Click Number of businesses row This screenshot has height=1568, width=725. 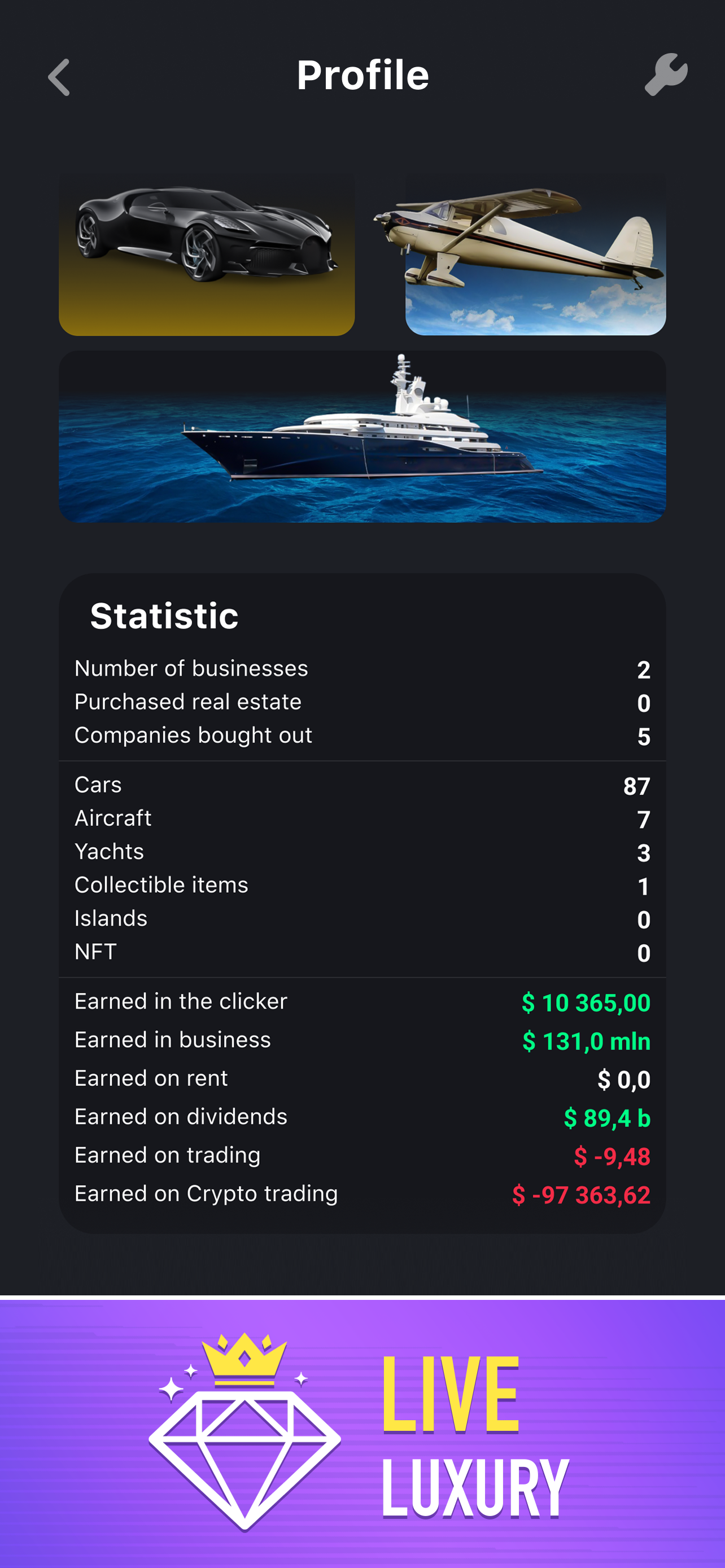click(x=362, y=668)
